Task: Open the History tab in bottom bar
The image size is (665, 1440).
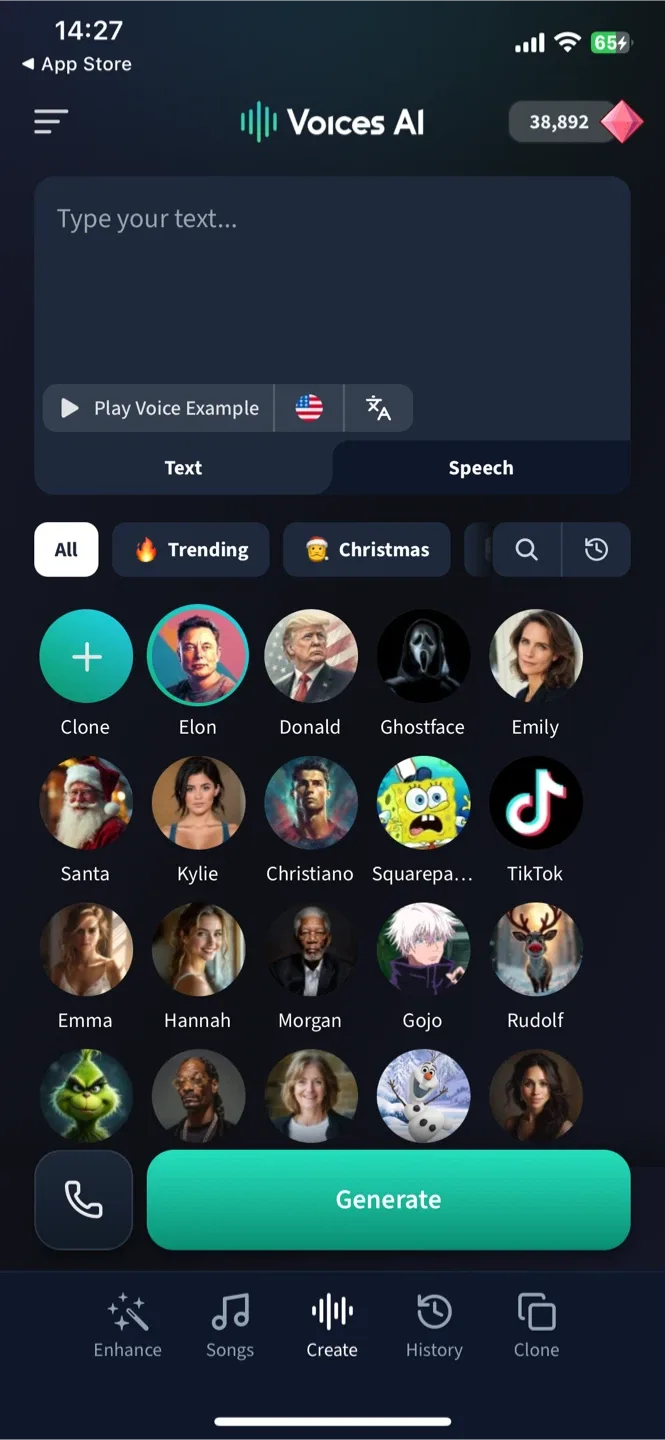Action: pyautogui.click(x=434, y=1325)
